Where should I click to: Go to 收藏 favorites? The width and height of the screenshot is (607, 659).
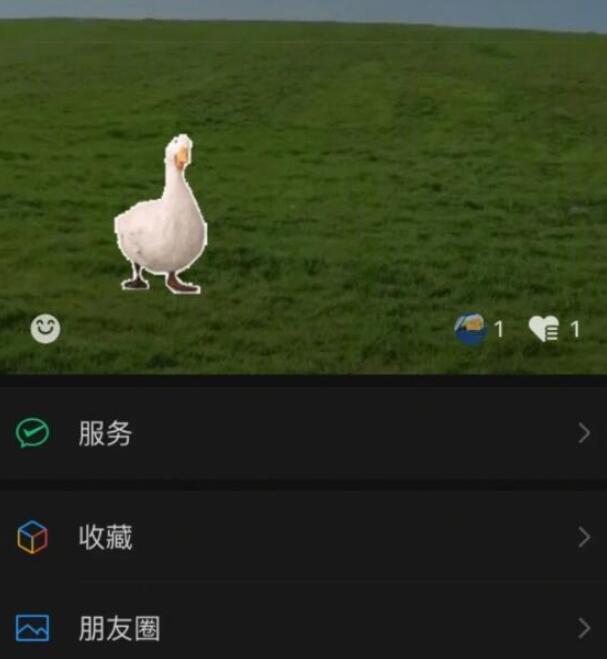click(303, 538)
